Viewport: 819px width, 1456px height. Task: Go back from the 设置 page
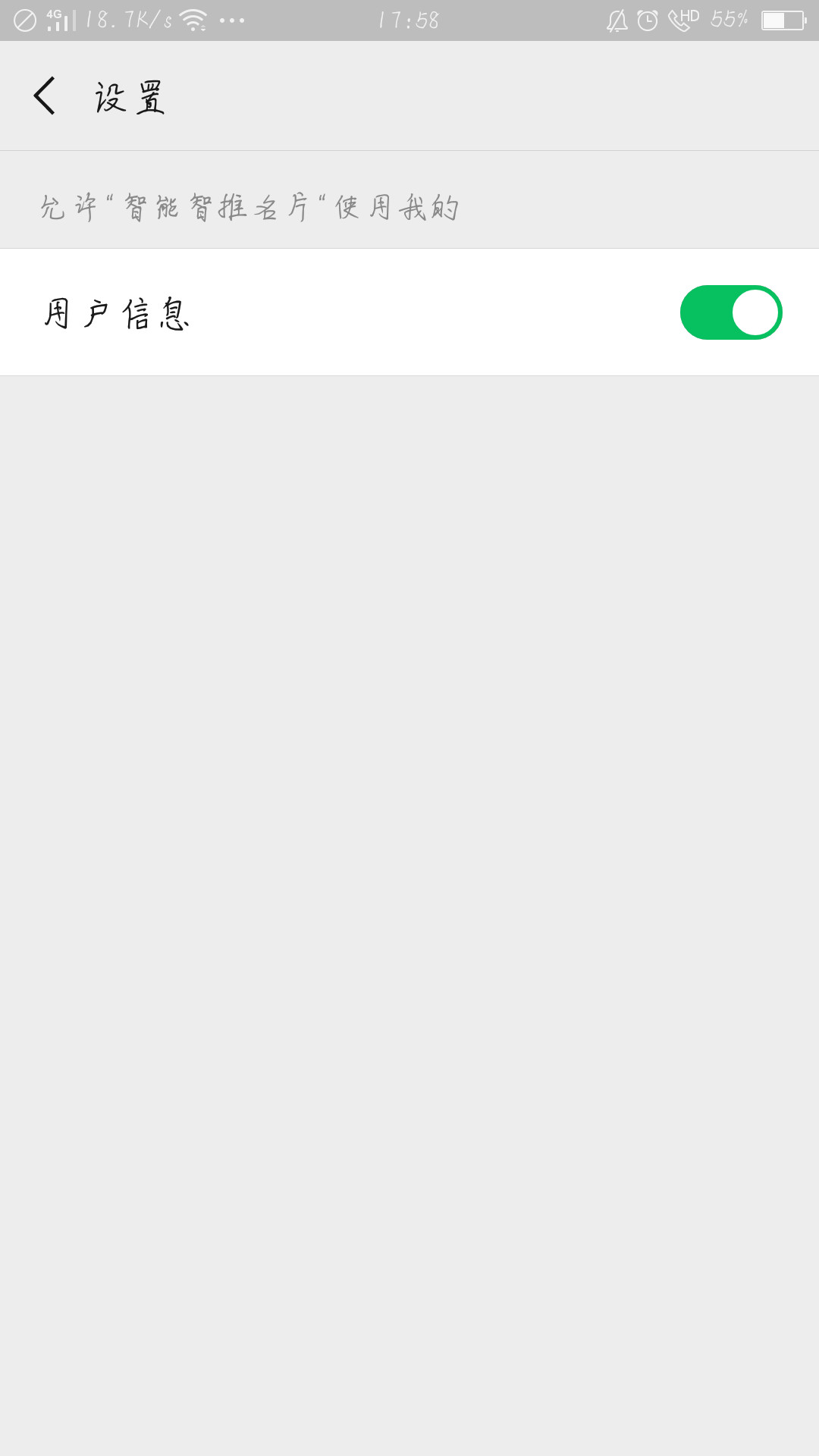point(45,96)
